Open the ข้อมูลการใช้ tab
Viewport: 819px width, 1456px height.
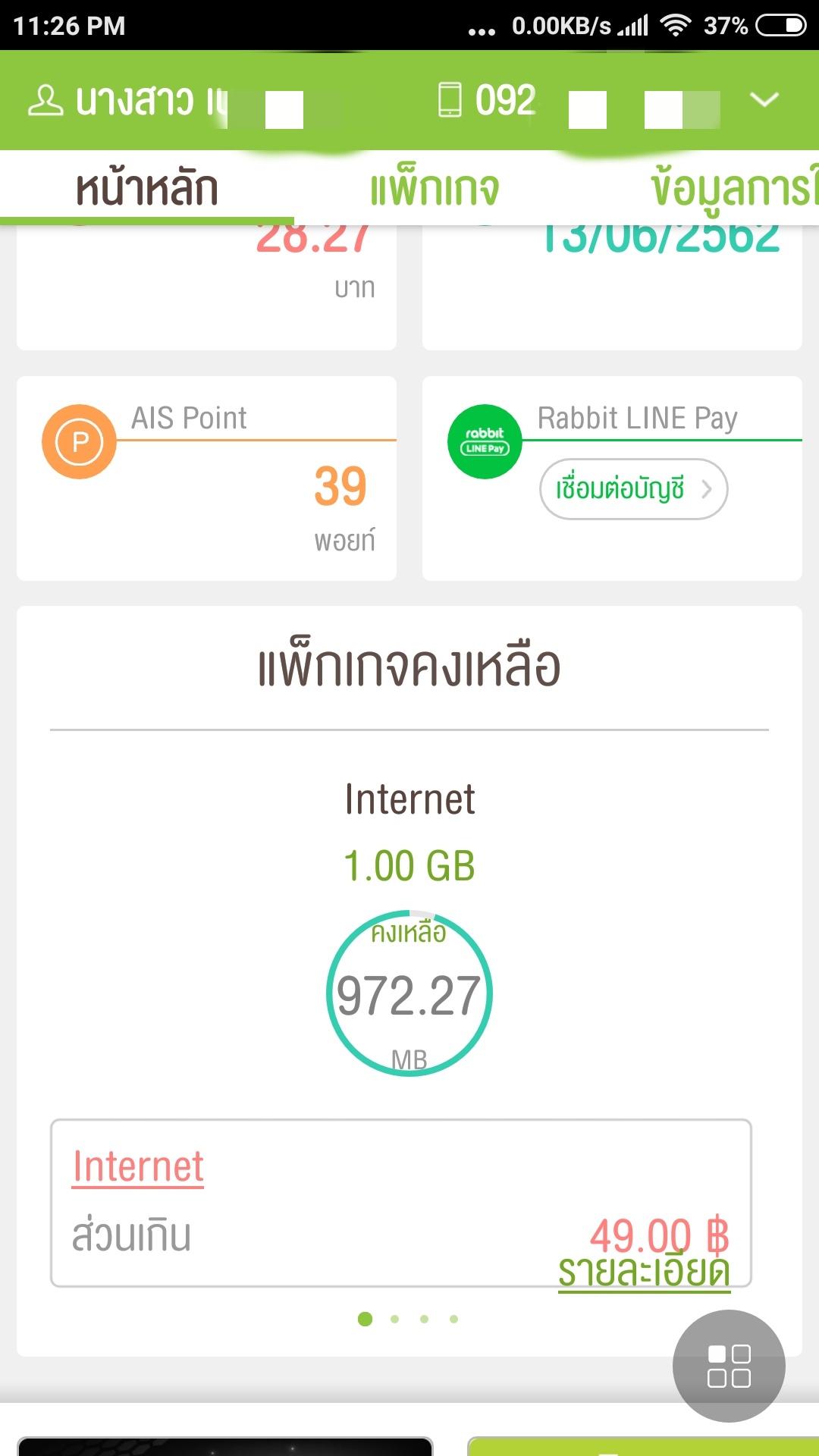coord(733,189)
